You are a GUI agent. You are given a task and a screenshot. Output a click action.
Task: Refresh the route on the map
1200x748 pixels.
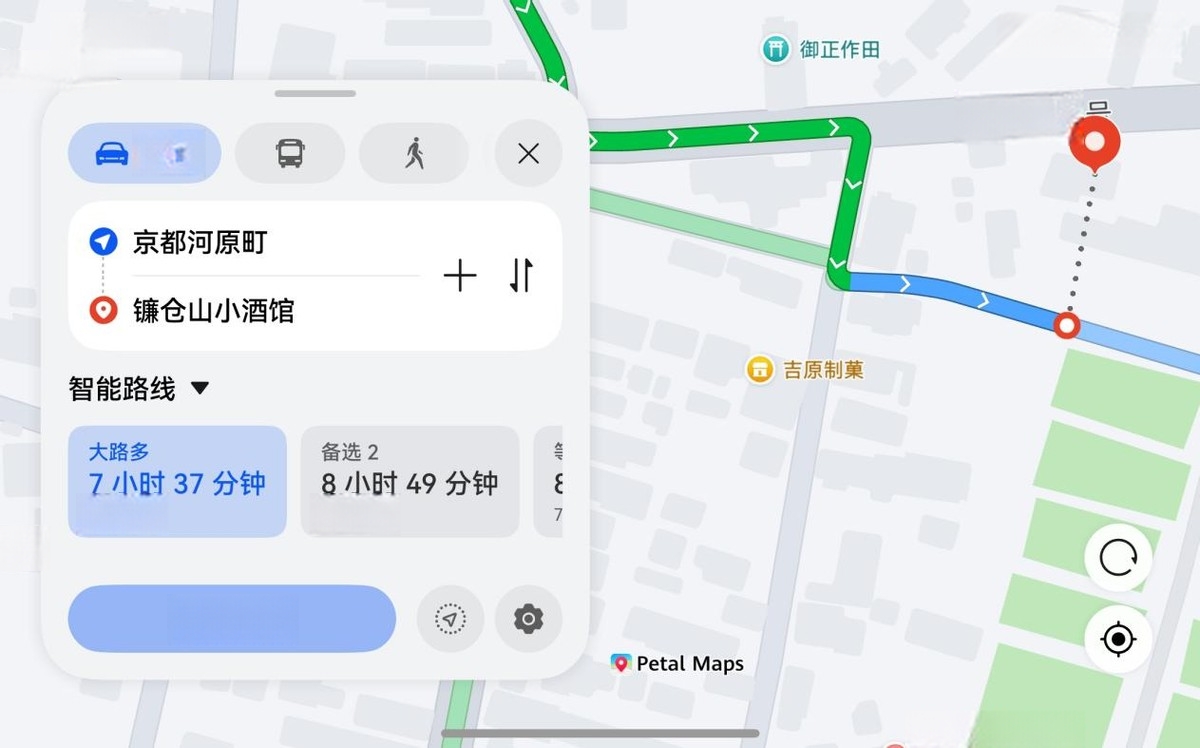click(x=1118, y=558)
